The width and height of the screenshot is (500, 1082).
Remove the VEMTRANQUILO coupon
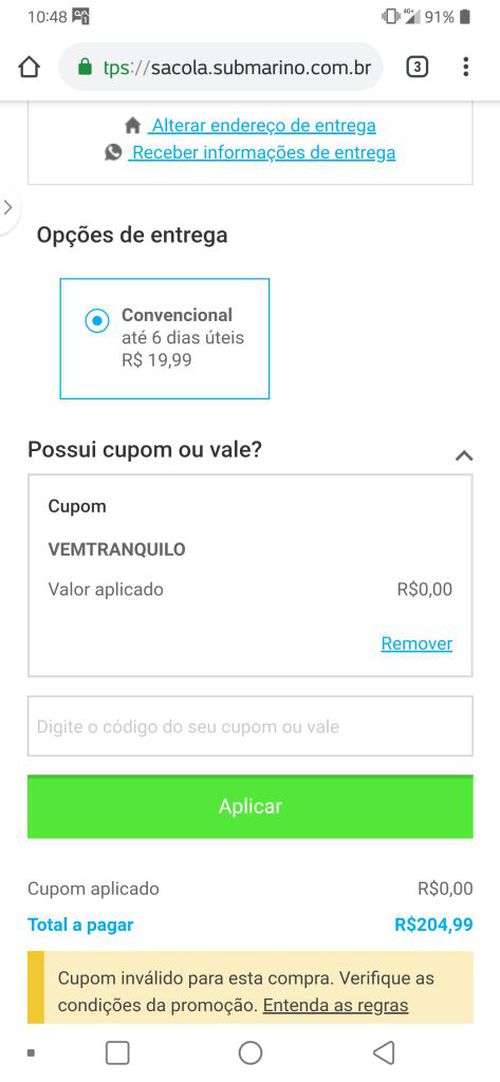pos(417,644)
